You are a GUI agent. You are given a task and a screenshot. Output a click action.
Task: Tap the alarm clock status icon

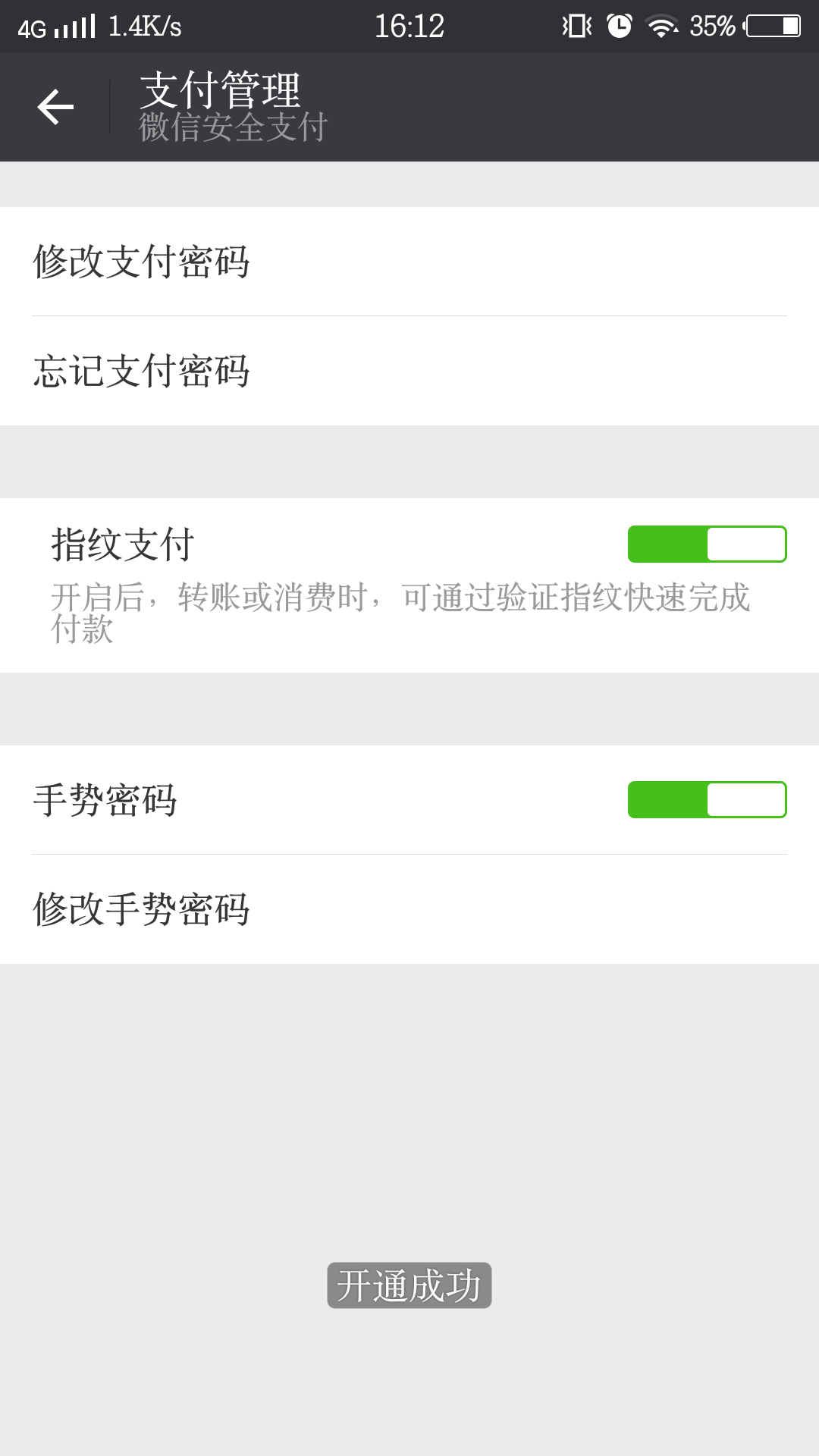coord(617,25)
